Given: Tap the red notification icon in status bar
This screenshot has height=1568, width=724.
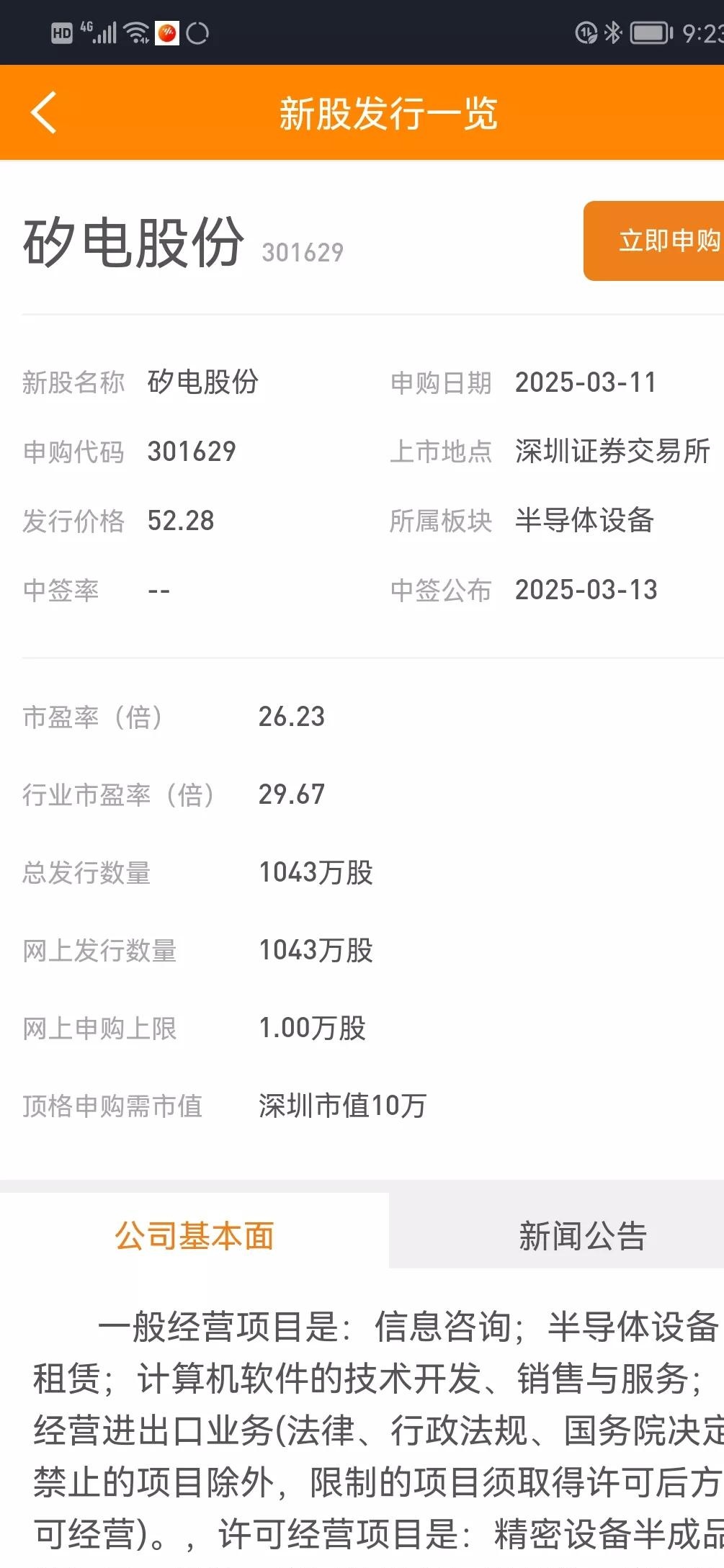Looking at the screenshot, I should click(166, 32).
